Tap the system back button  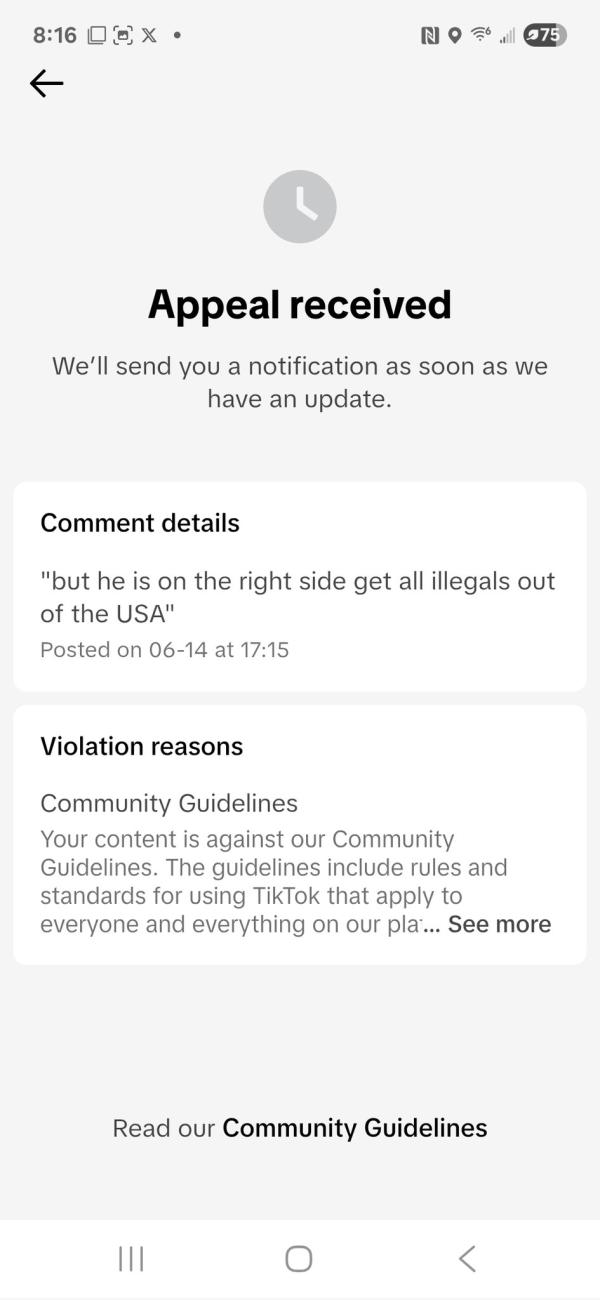pyautogui.click(x=466, y=1258)
